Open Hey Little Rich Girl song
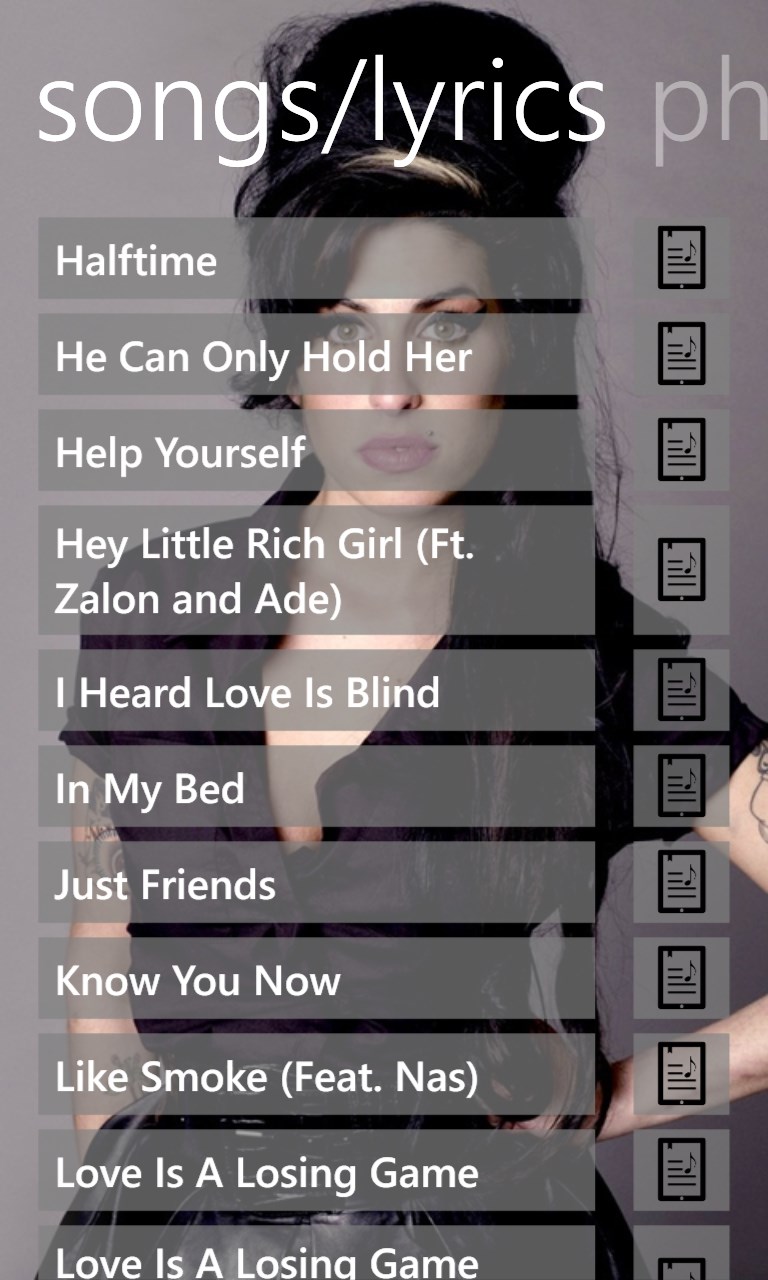 (x=316, y=570)
